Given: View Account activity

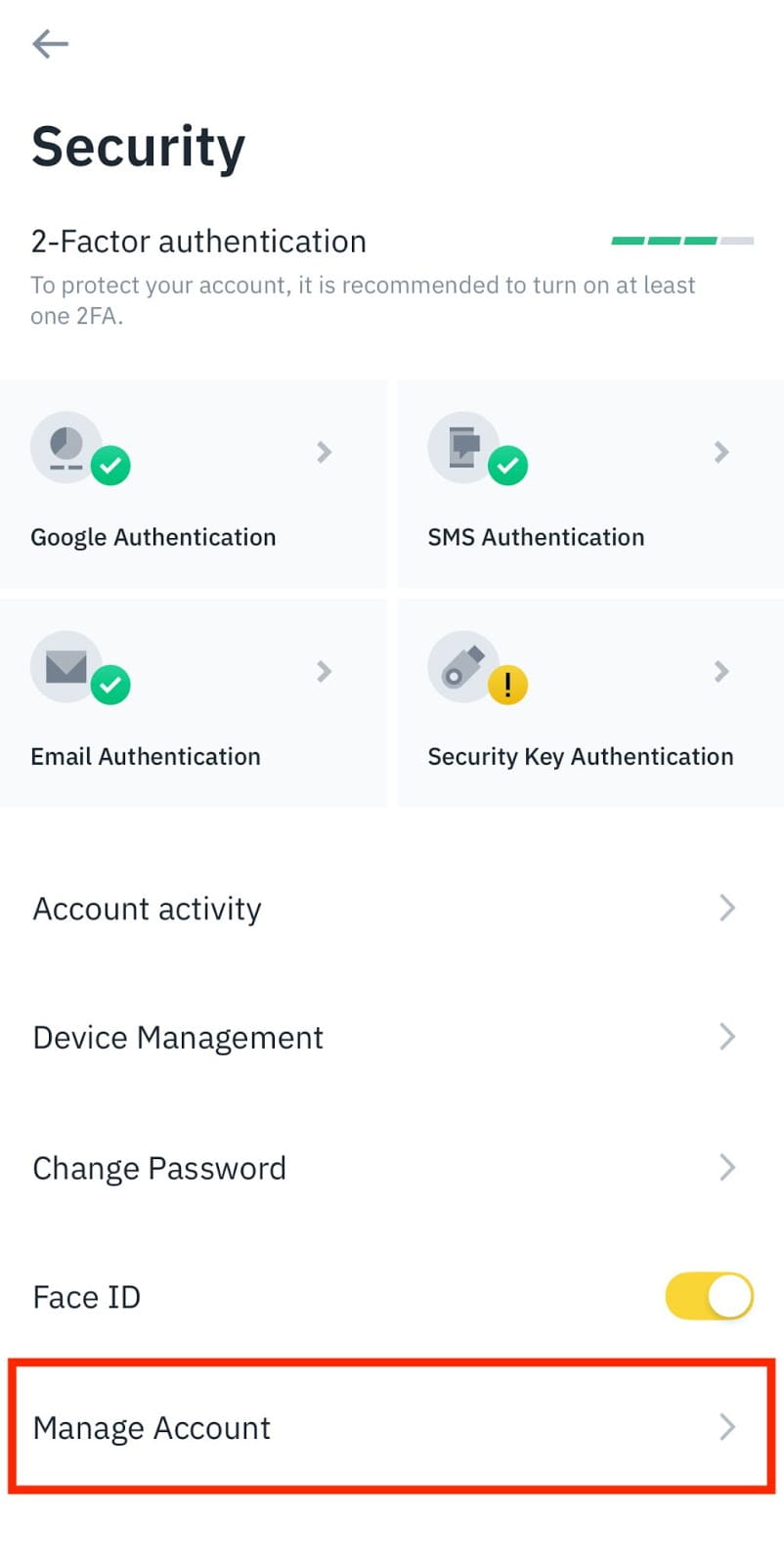Looking at the screenshot, I should (x=392, y=909).
